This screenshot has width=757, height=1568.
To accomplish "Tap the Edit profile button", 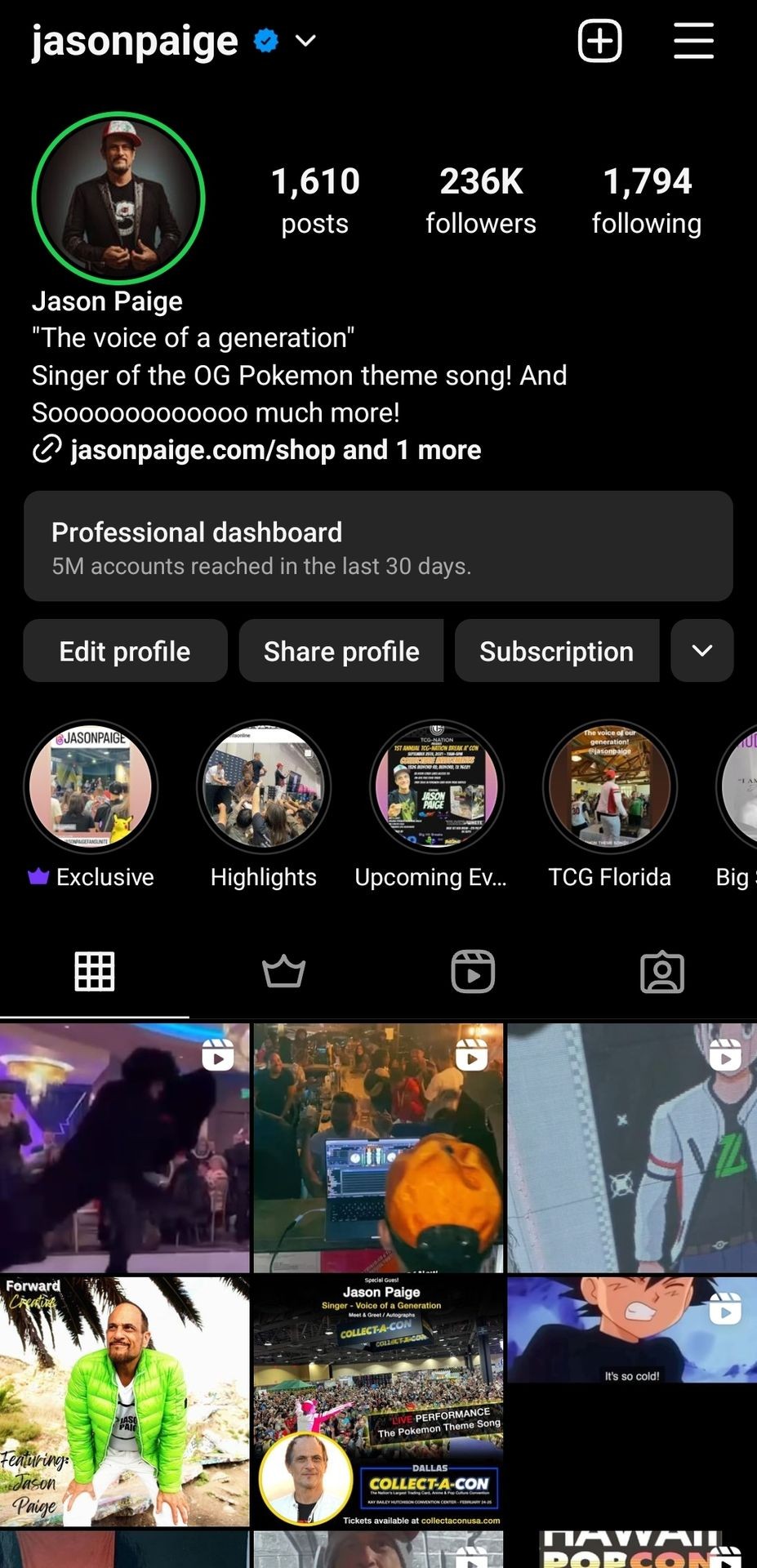I will click(x=125, y=651).
